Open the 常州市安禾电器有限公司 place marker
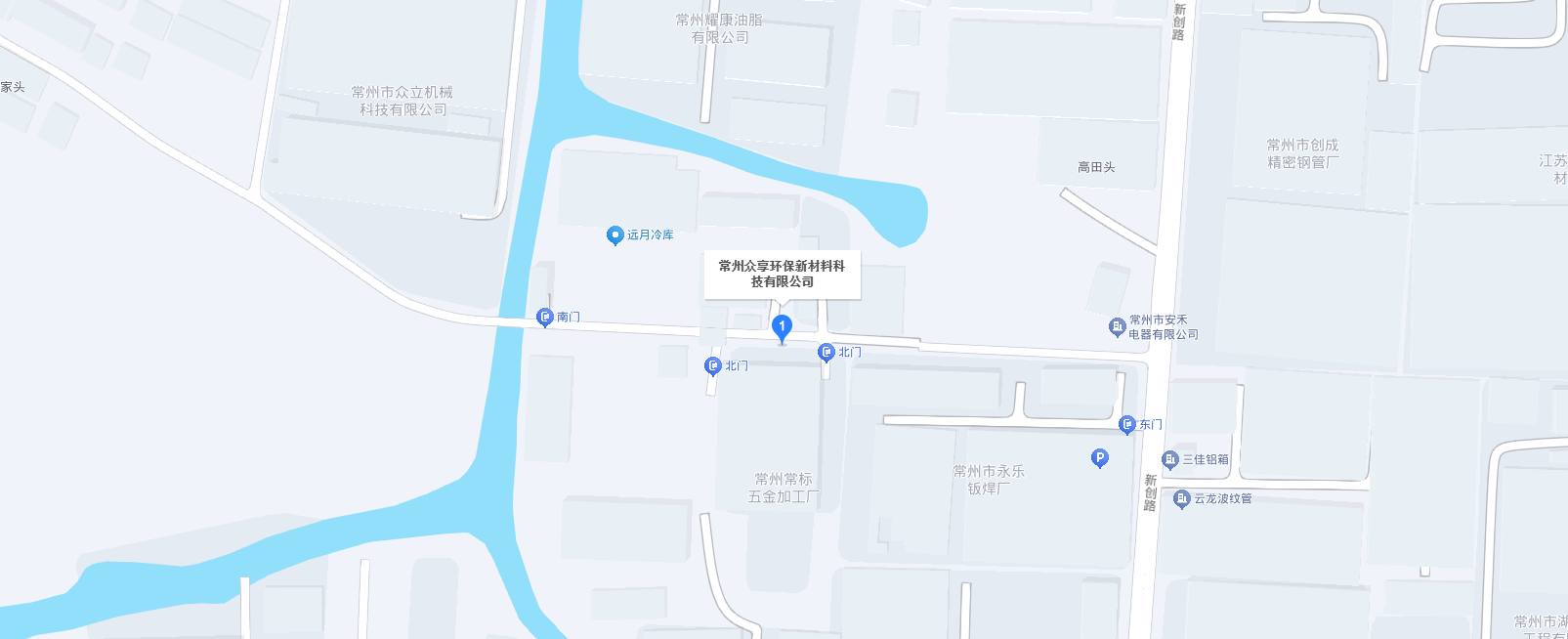Image resolution: width=1568 pixels, height=639 pixels. click(x=1117, y=326)
